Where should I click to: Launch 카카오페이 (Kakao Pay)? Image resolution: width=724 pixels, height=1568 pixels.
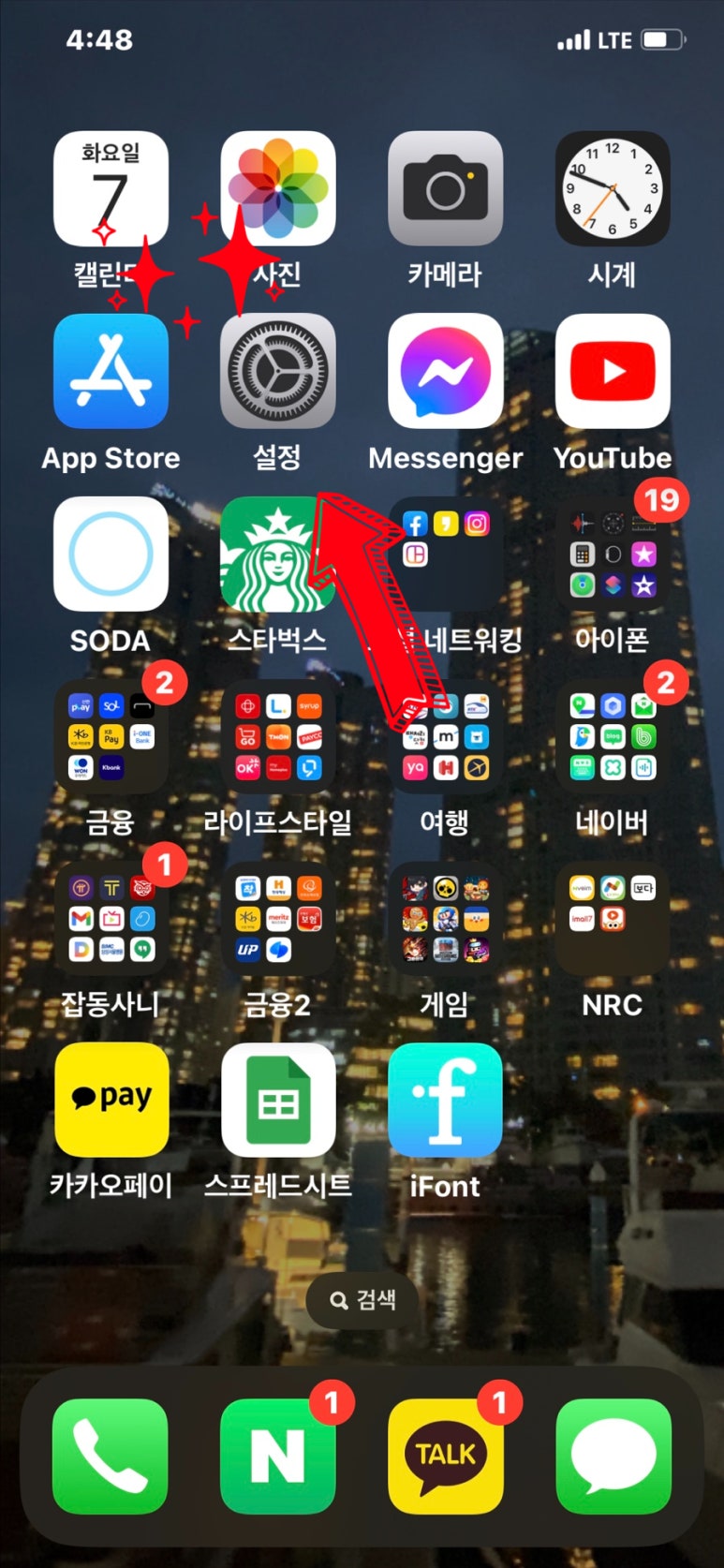point(111,1100)
